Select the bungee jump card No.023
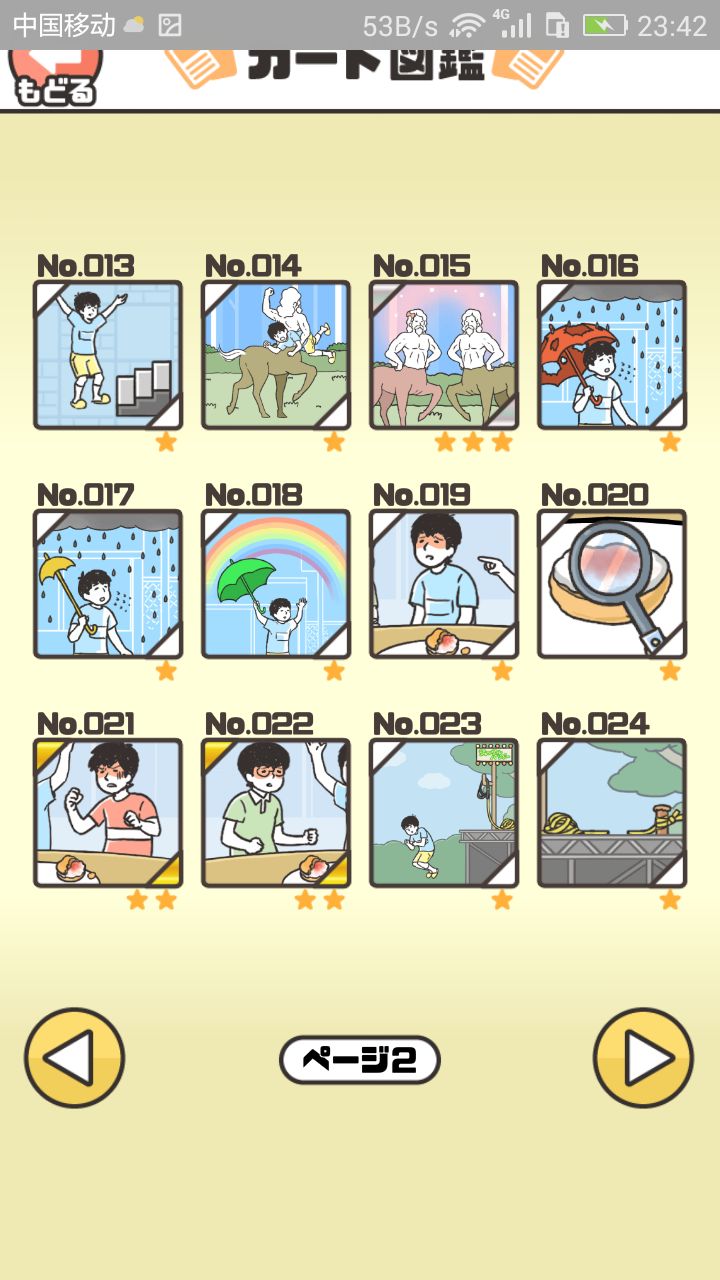This screenshot has width=720, height=1280. (443, 812)
